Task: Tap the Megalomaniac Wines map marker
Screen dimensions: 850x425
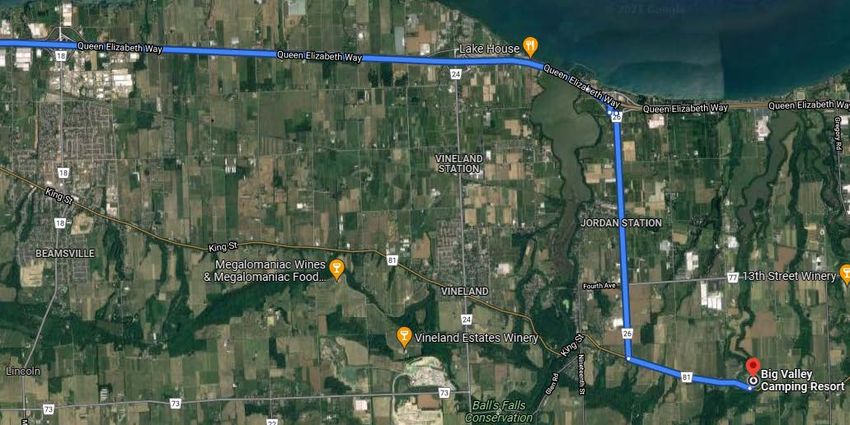Action: [337, 267]
